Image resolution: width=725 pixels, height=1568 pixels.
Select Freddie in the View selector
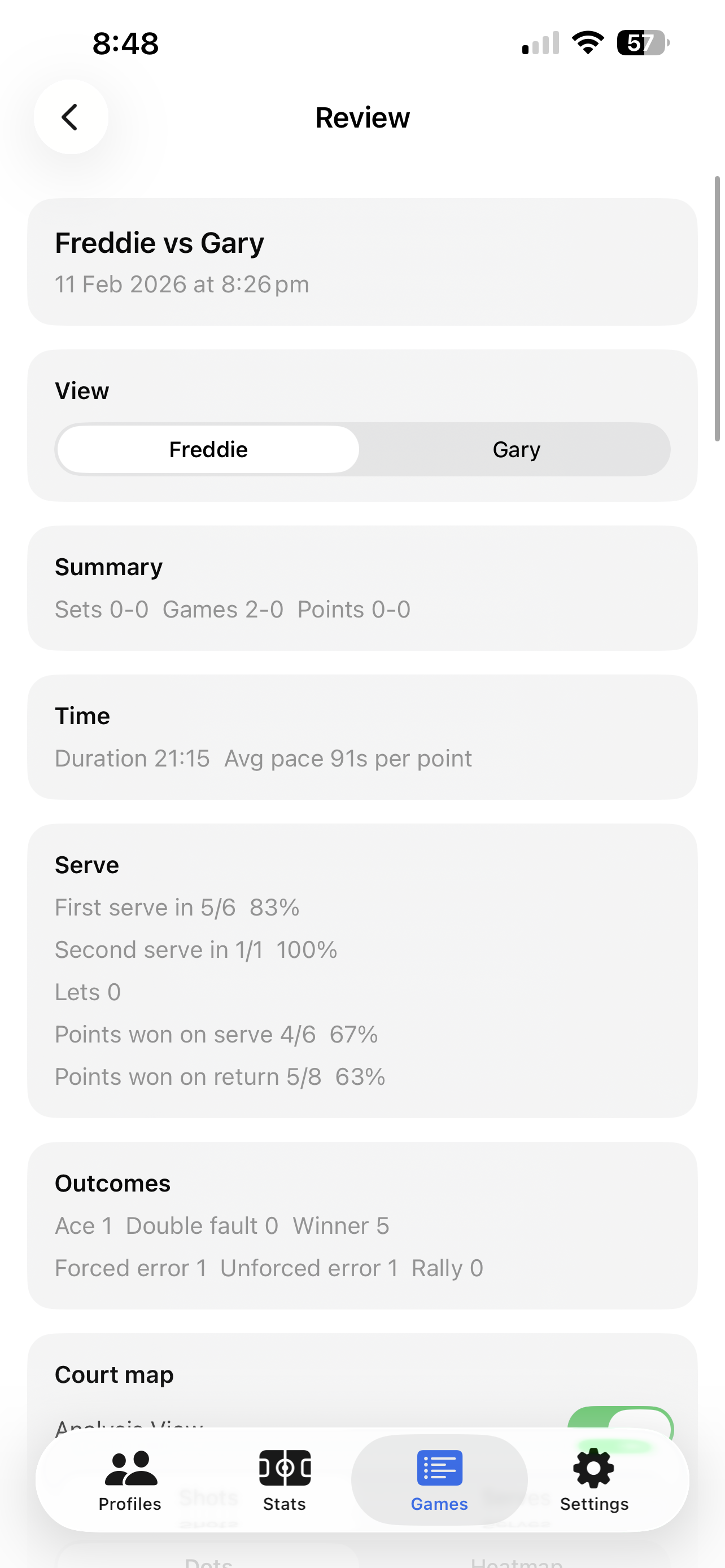(208, 449)
